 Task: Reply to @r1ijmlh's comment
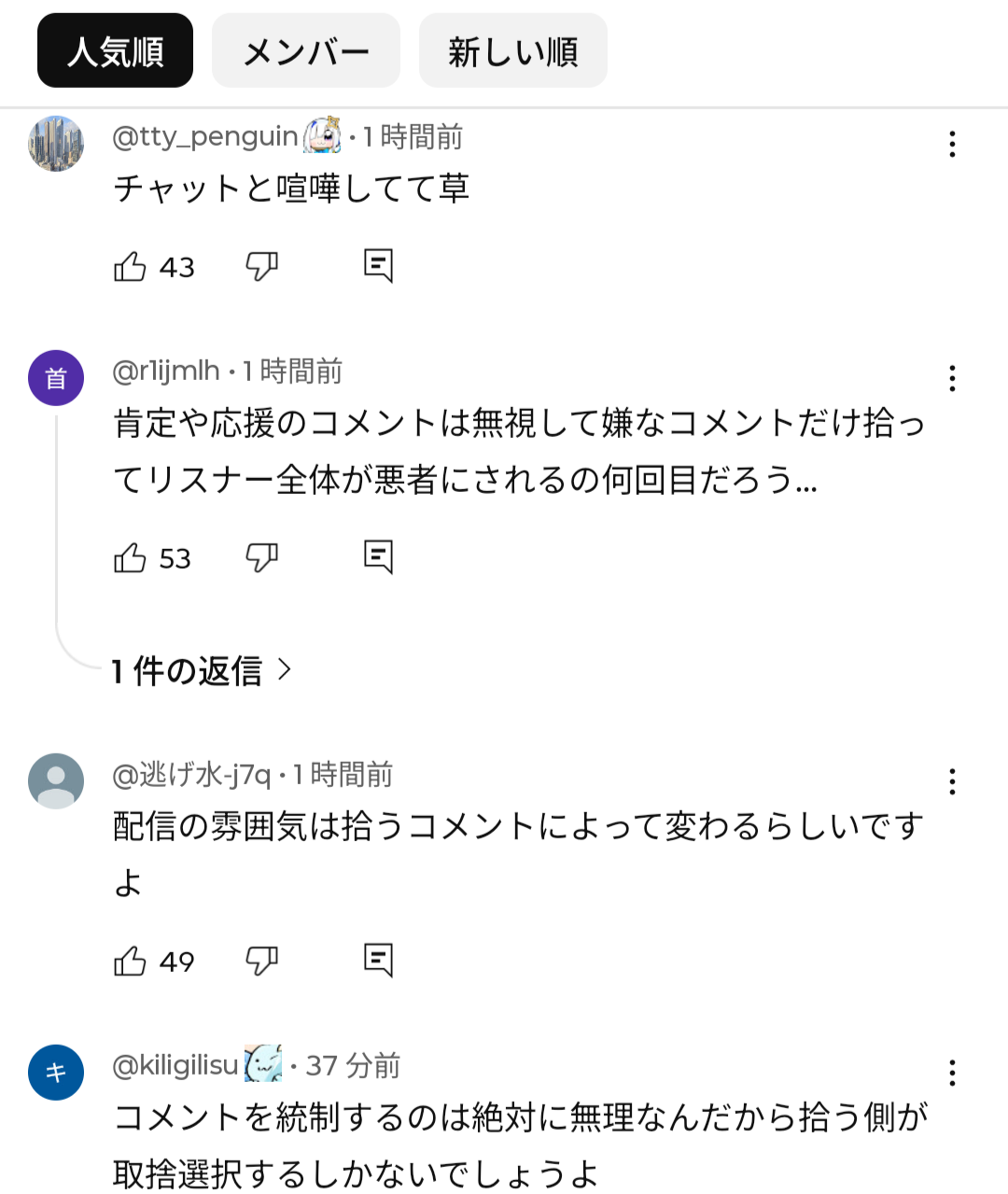pyautogui.click(x=378, y=558)
